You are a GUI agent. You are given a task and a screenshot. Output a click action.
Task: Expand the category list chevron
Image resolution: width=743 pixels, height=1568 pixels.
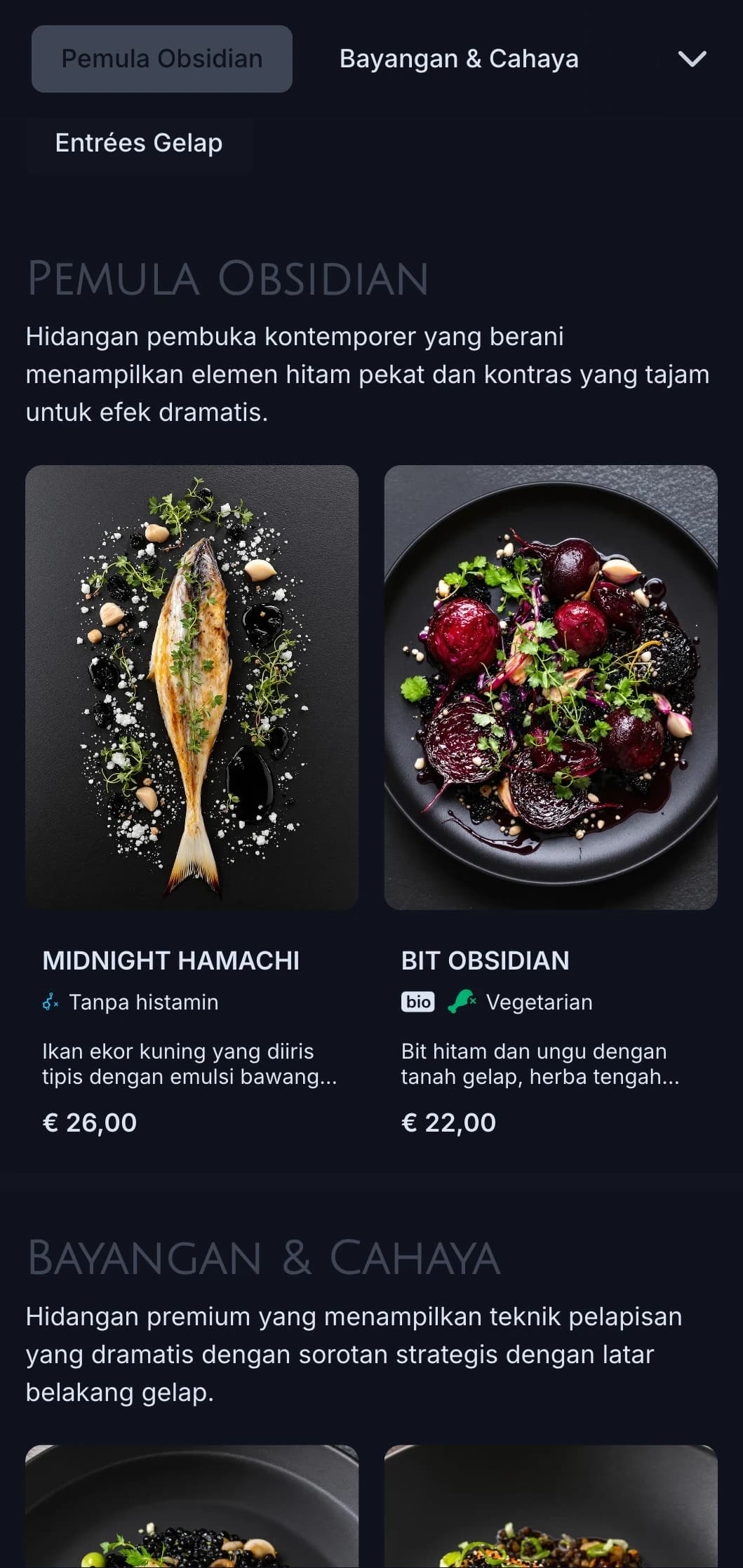pos(692,59)
